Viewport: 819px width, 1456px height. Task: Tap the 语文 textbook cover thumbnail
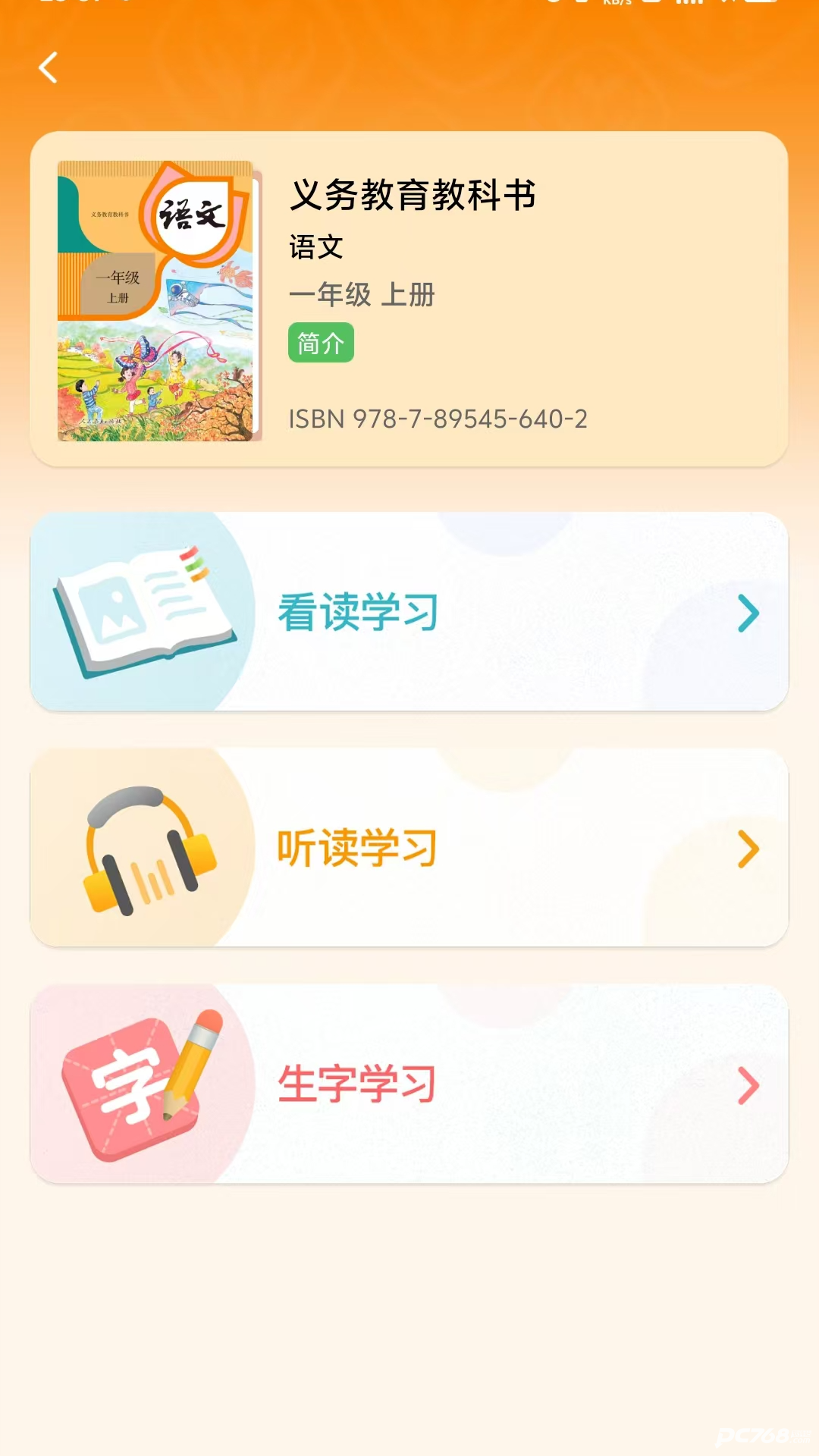pyautogui.click(x=155, y=297)
